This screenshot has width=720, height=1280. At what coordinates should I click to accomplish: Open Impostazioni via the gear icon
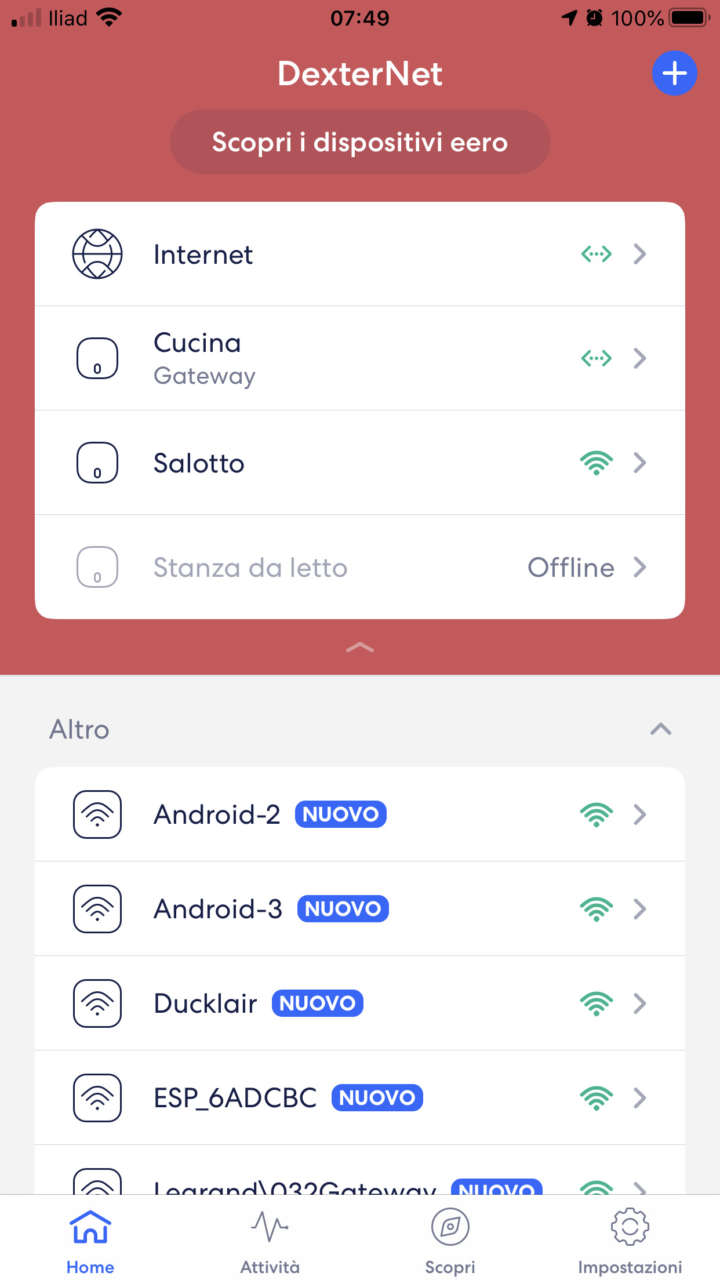pos(629,1226)
